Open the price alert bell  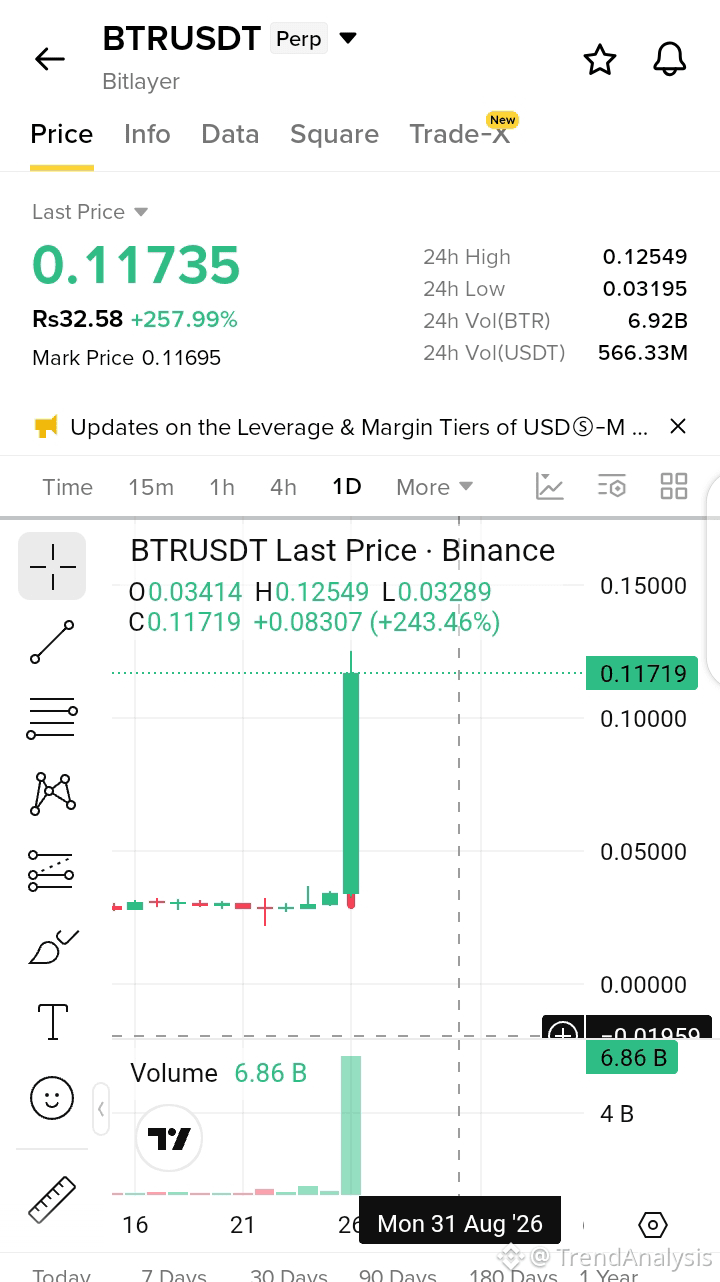click(670, 59)
